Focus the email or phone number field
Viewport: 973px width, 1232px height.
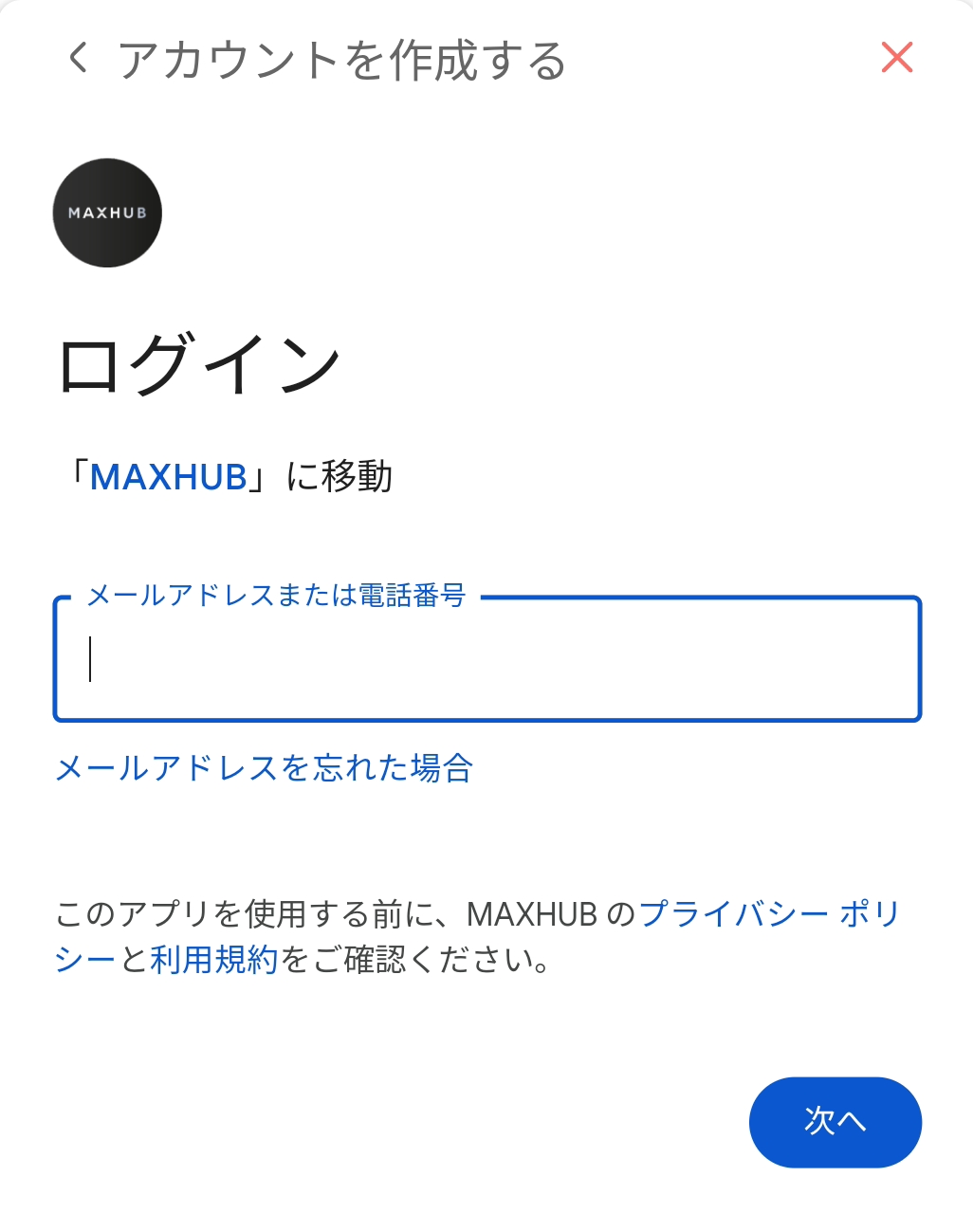click(486, 659)
